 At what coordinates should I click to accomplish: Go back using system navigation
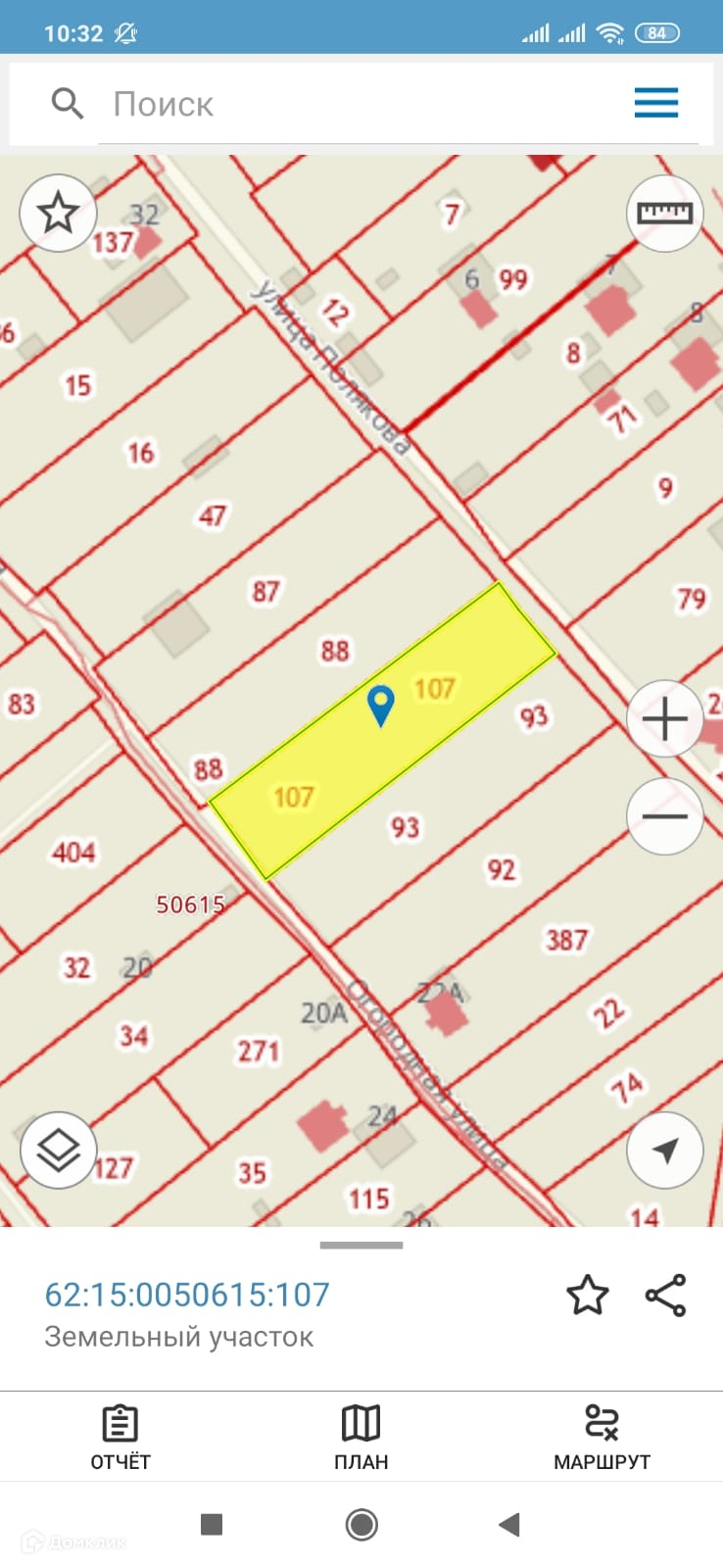tap(508, 1524)
